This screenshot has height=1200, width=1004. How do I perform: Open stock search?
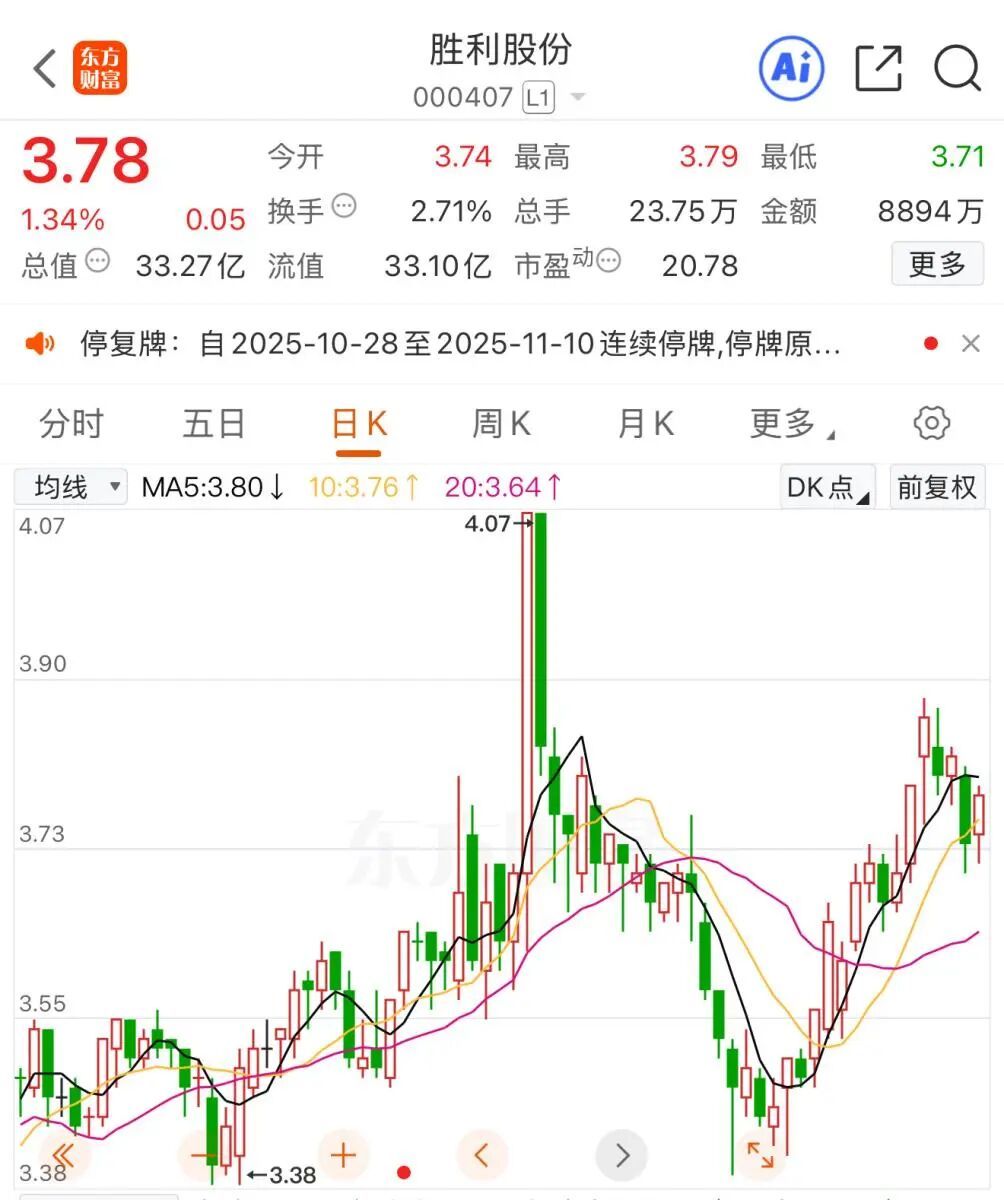(957, 70)
